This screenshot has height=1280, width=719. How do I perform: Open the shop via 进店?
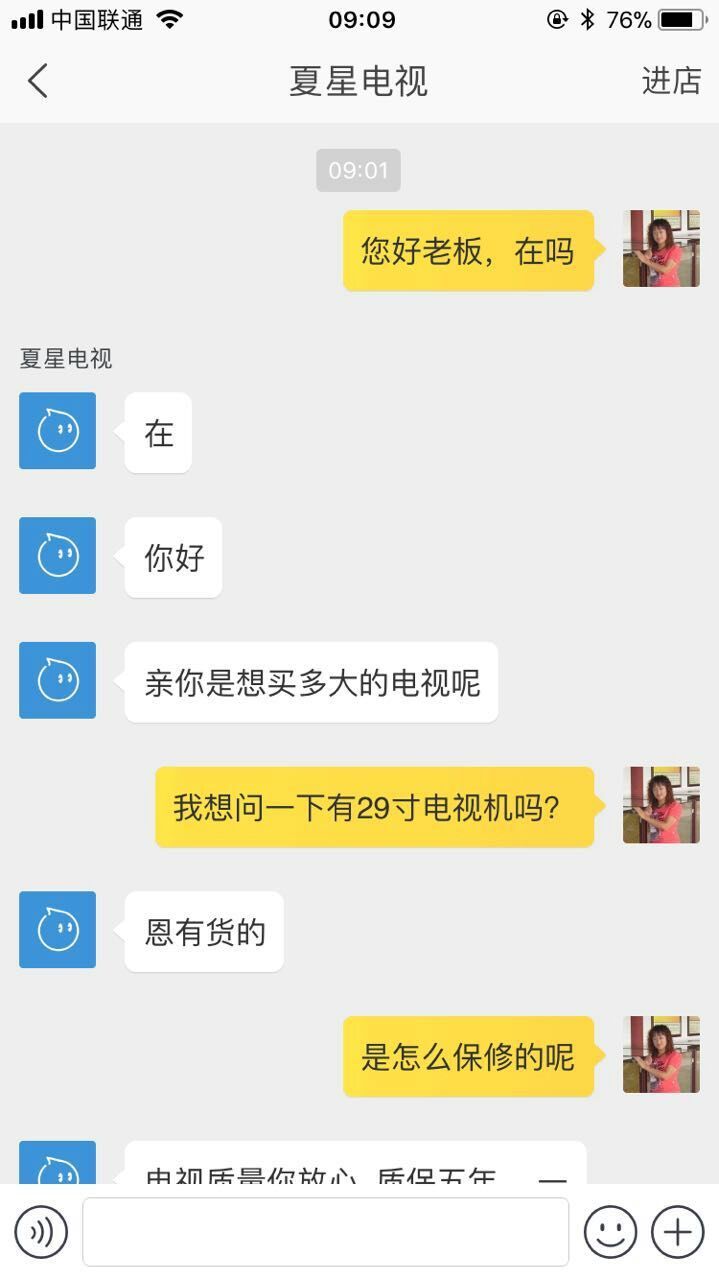click(671, 81)
